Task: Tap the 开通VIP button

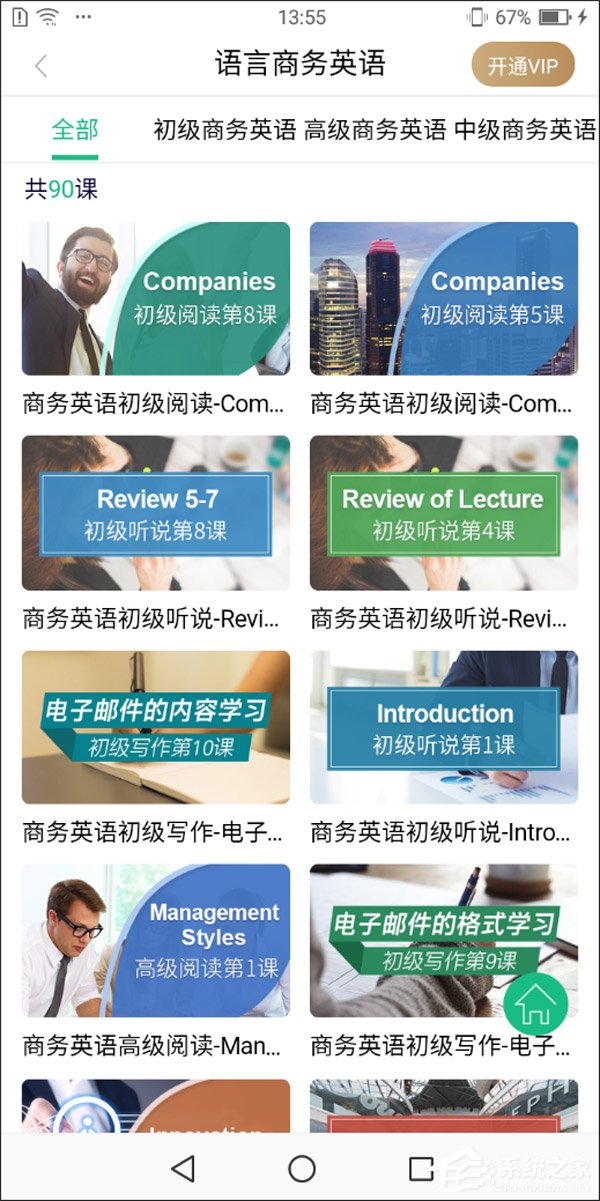Action: tap(523, 66)
